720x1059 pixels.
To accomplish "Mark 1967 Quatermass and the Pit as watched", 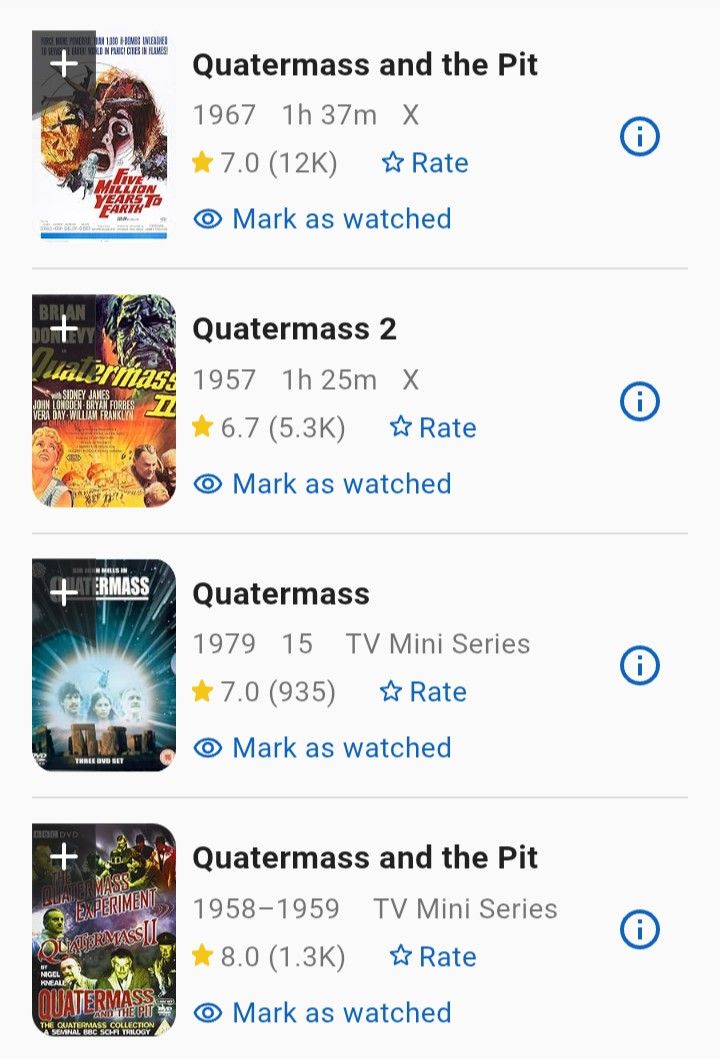I will pos(322,219).
